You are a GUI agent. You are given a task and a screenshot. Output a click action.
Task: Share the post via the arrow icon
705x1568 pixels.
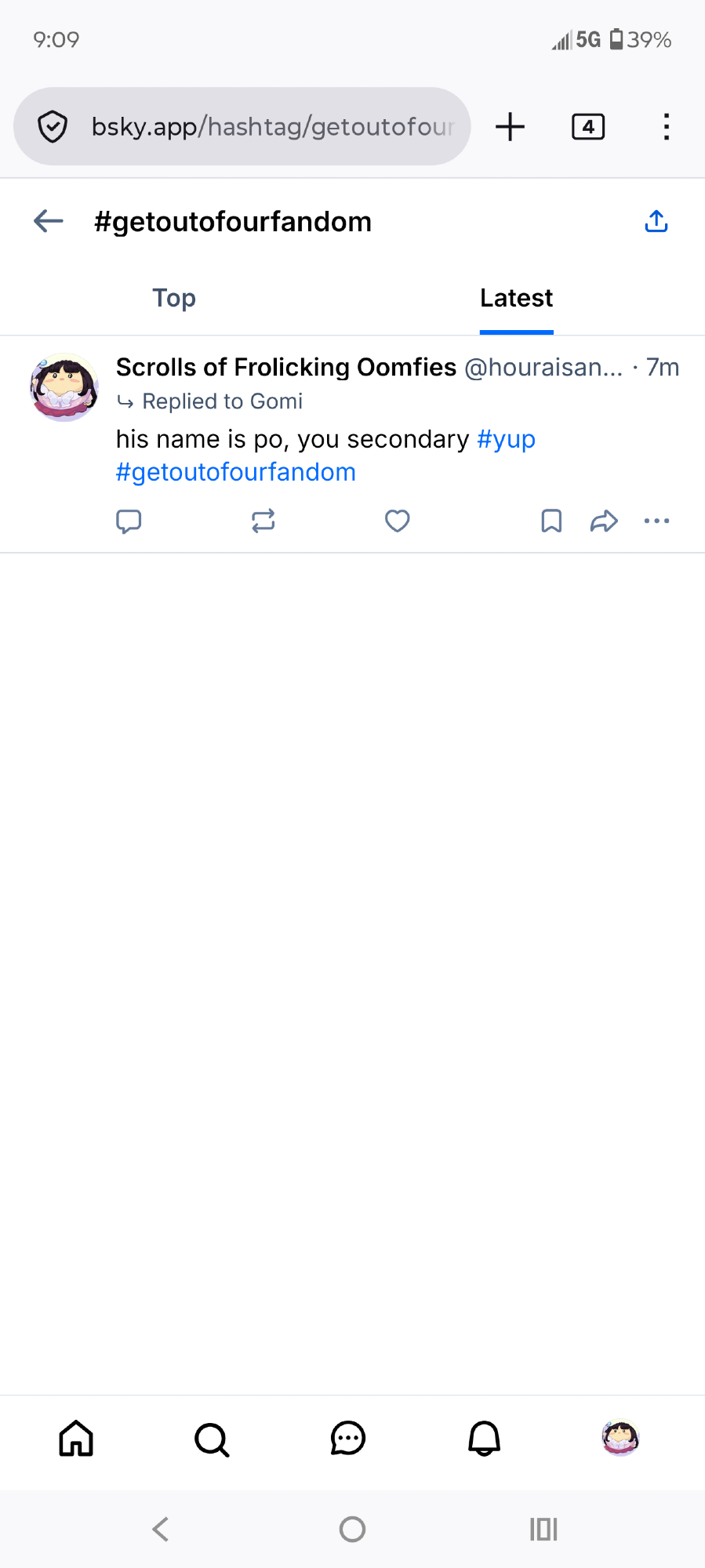[604, 521]
